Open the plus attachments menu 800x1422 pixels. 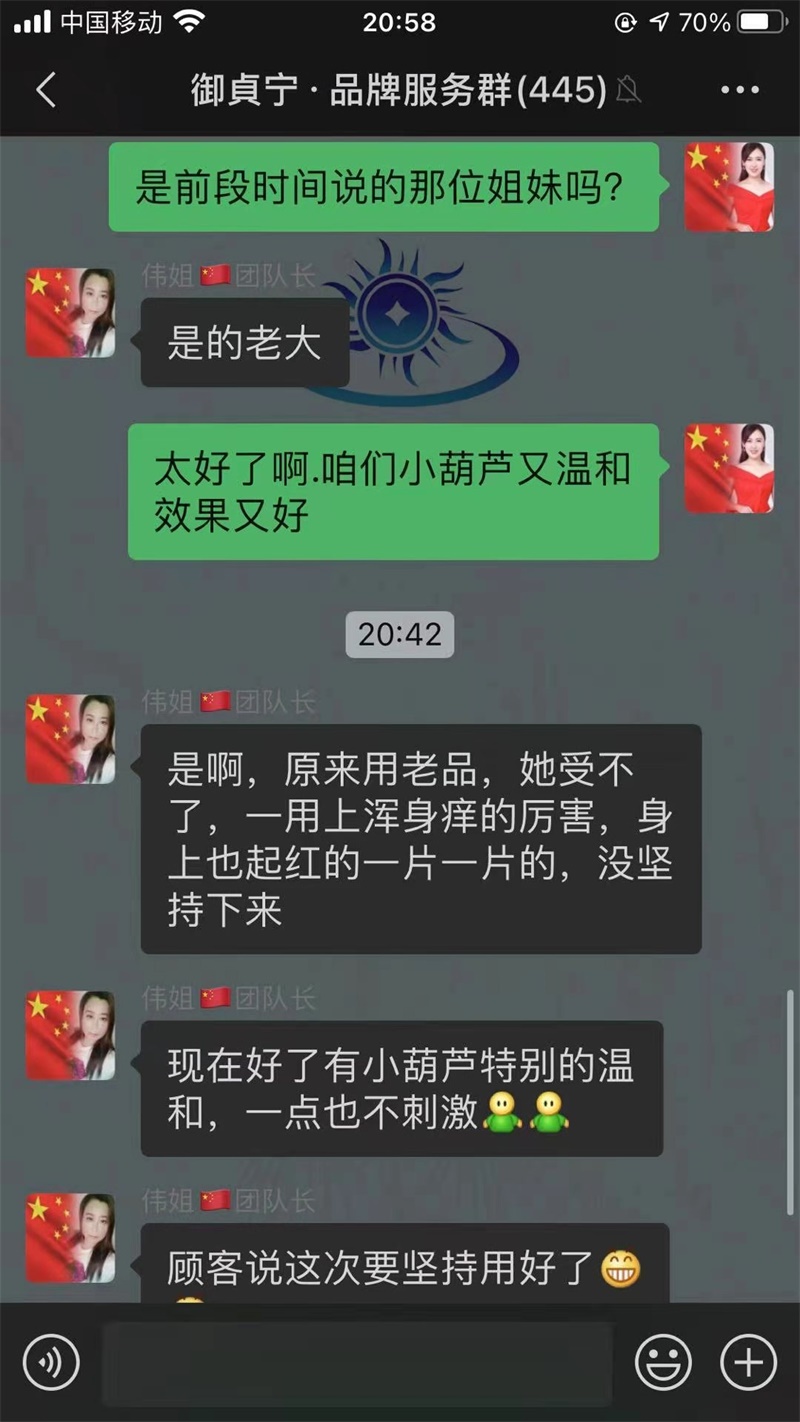coord(749,1362)
